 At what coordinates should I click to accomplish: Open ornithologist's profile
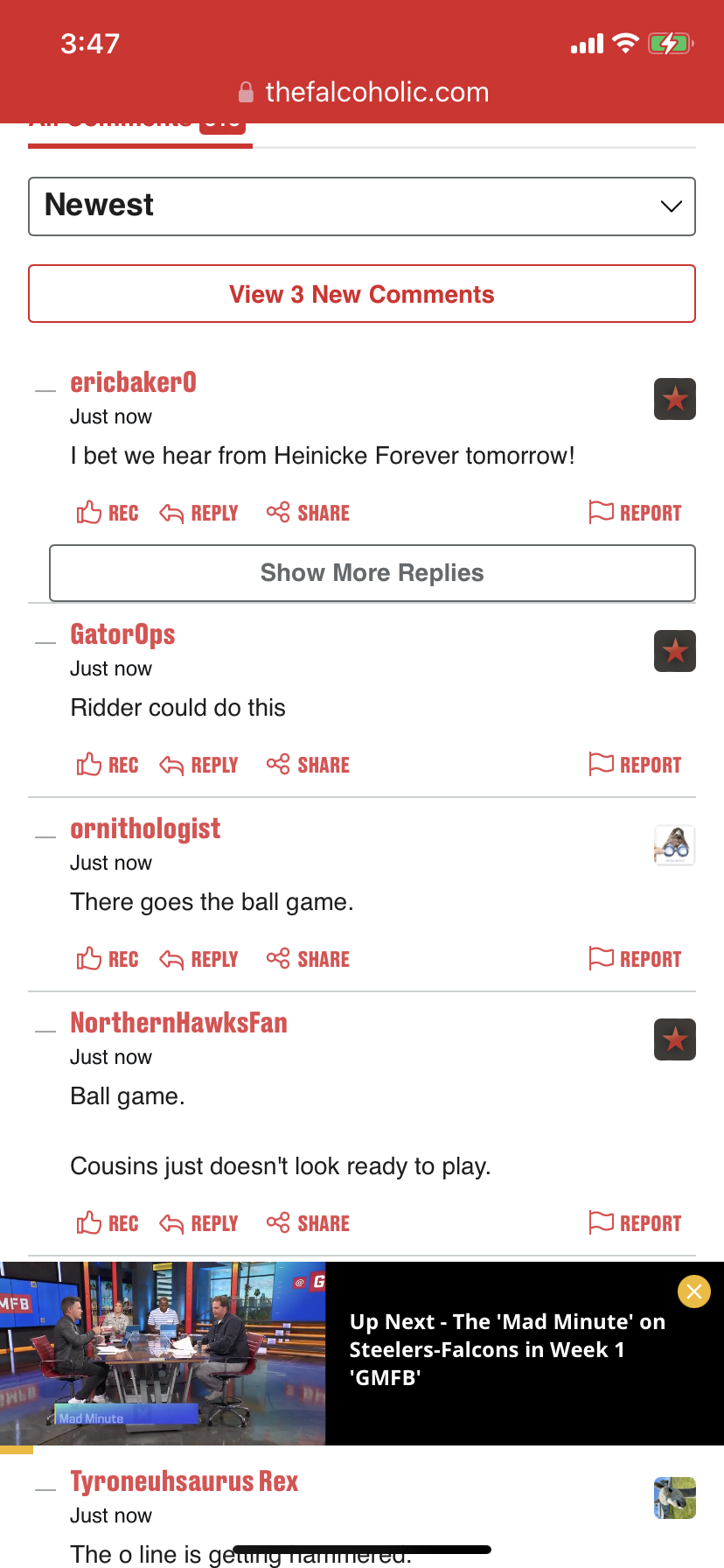[145, 829]
